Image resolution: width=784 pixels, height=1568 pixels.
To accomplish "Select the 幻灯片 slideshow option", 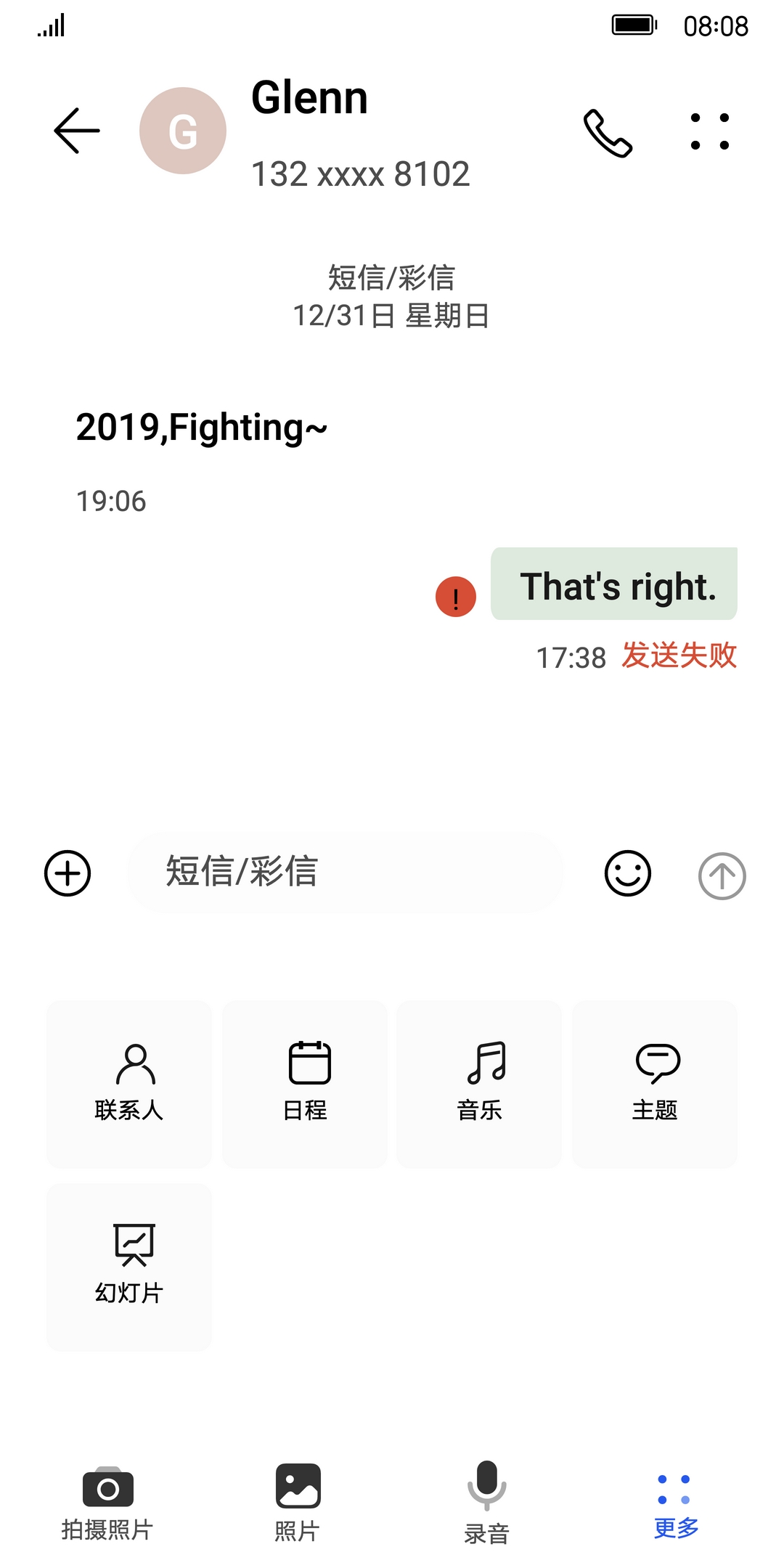I will pyautogui.click(x=129, y=1267).
